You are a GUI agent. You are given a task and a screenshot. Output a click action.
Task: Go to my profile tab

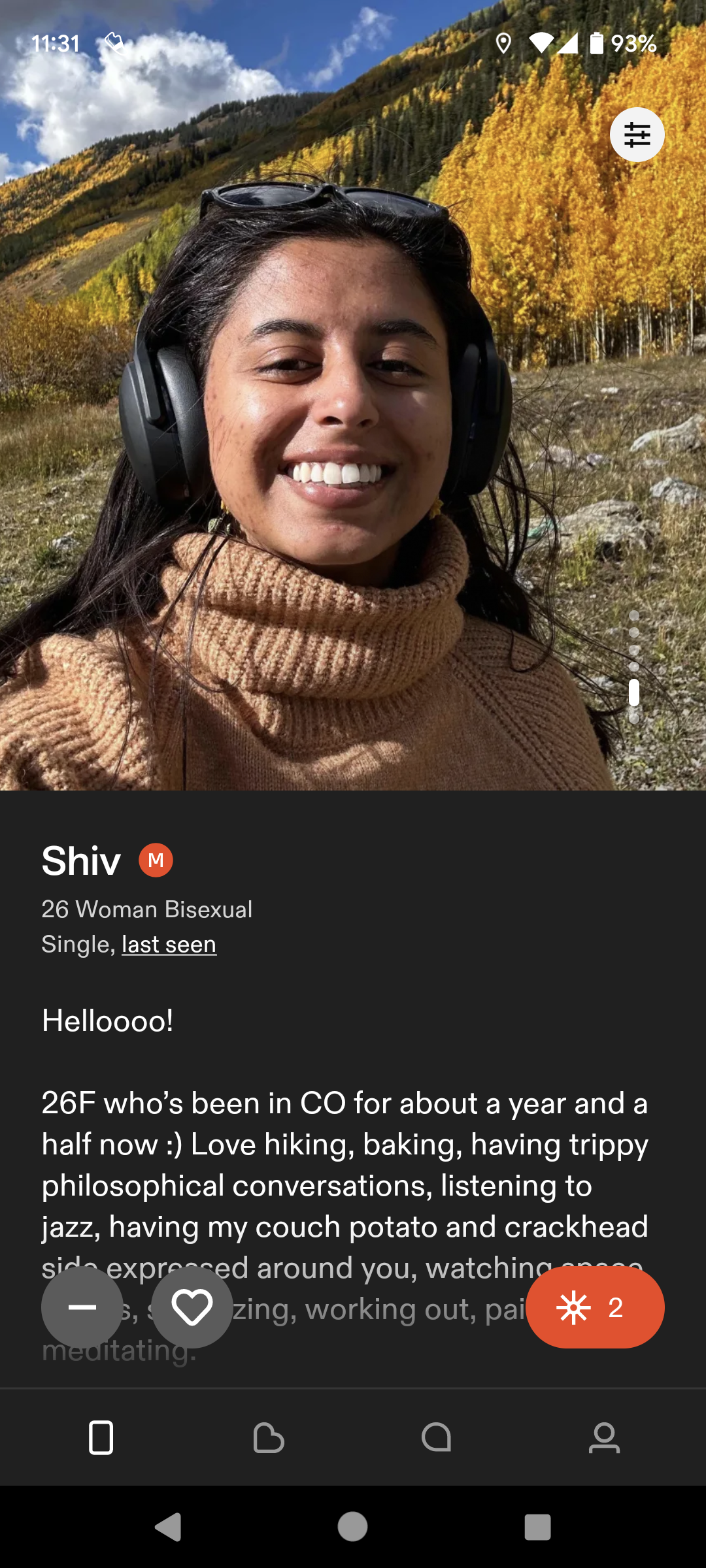point(604,1437)
